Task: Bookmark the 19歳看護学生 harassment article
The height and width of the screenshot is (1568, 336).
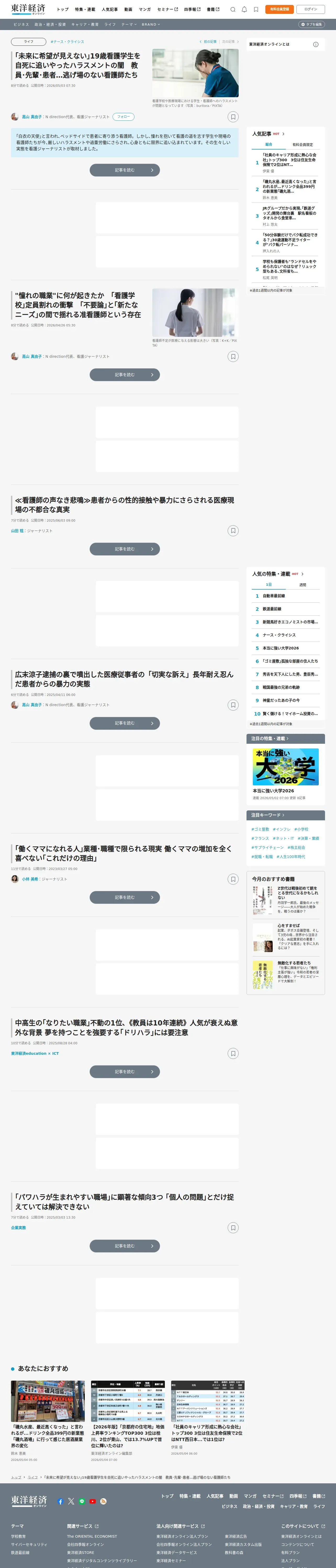Action: (233, 117)
